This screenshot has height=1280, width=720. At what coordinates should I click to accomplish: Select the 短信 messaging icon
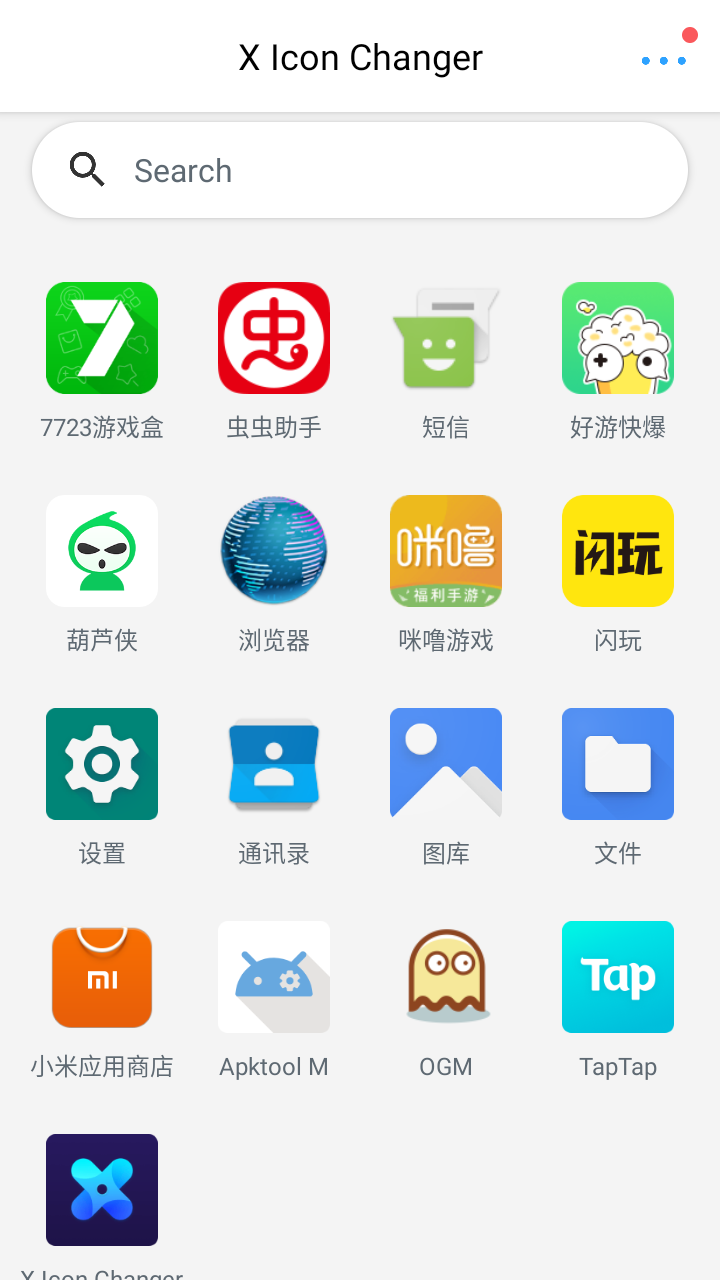point(445,337)
